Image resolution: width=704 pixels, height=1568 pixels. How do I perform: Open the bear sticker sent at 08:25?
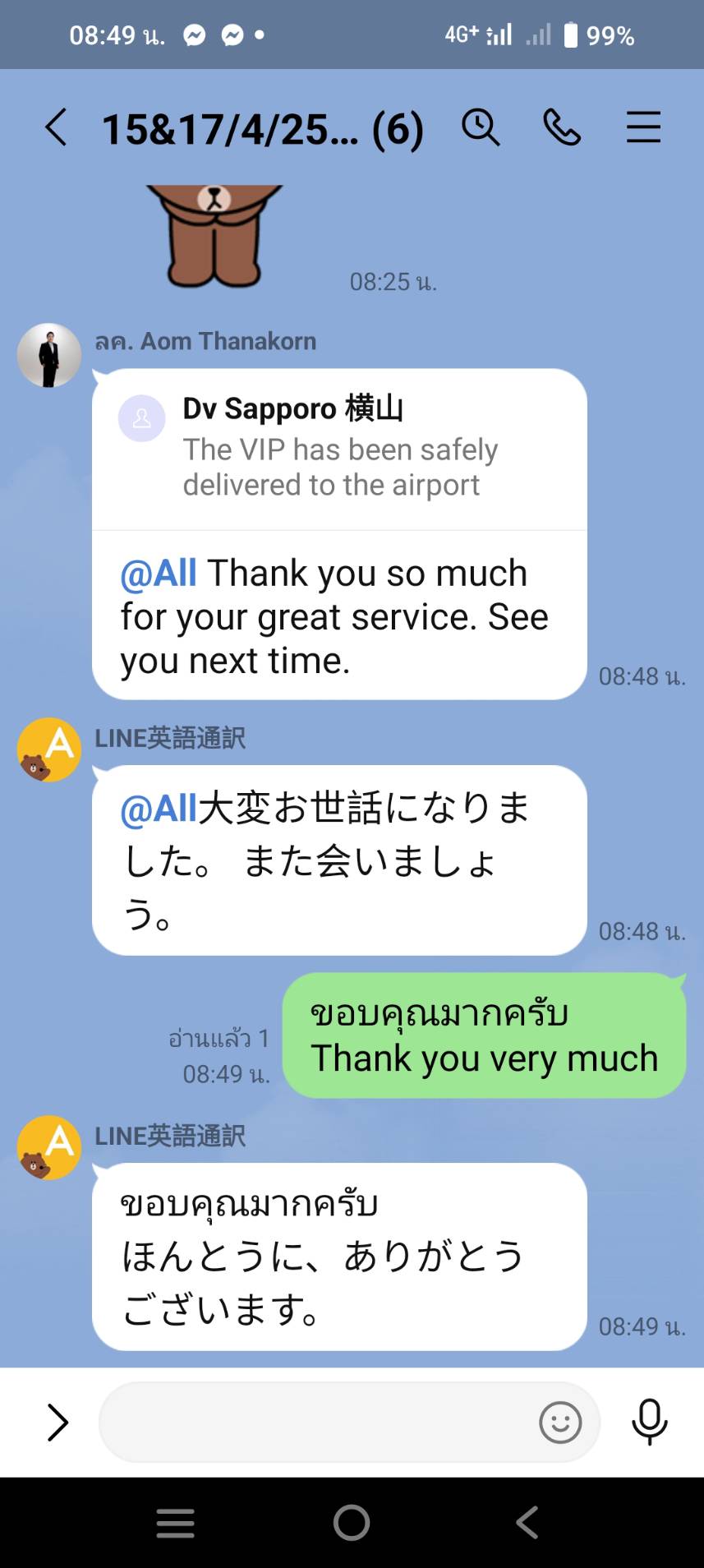215,234
